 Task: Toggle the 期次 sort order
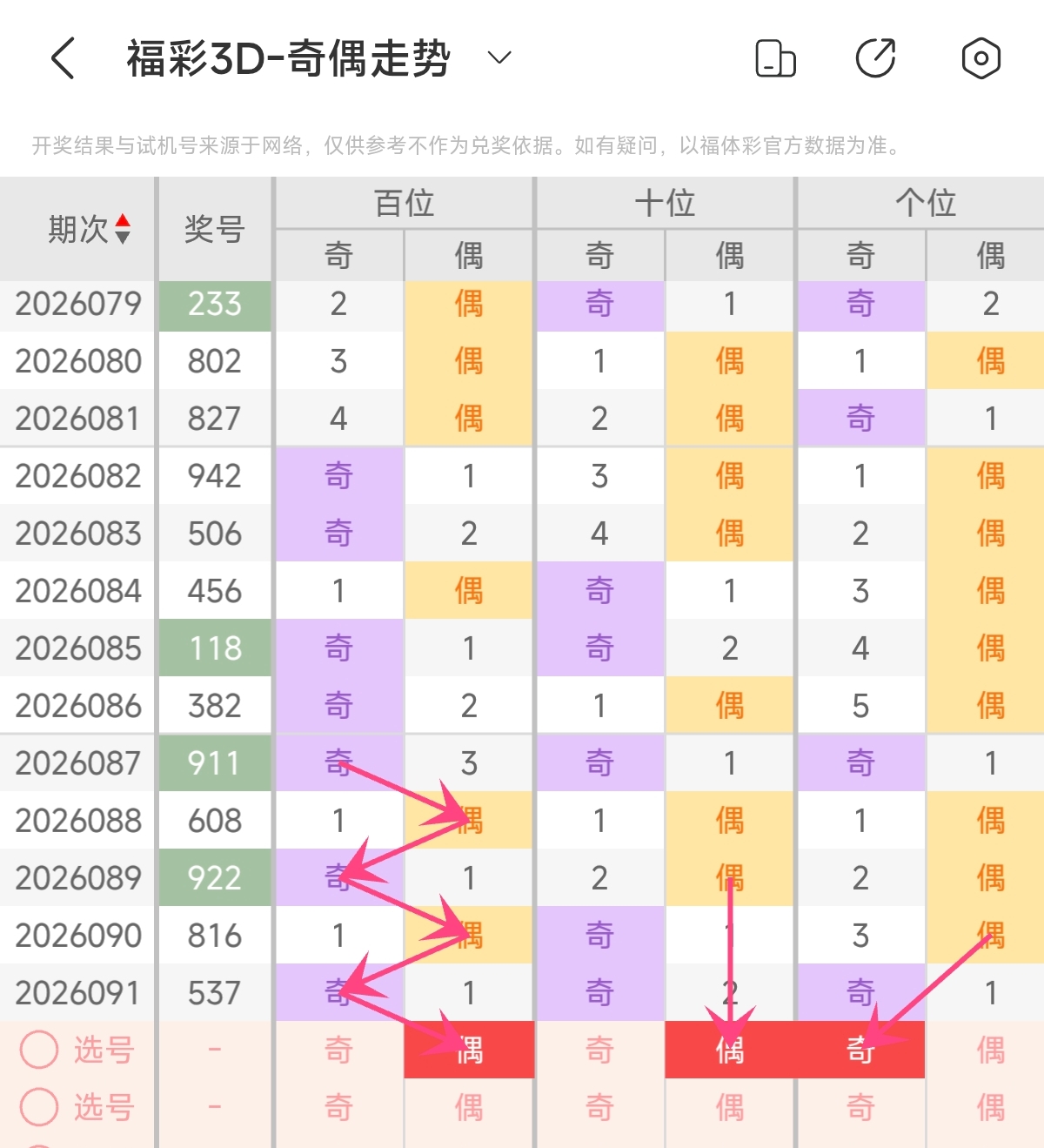click(x=123, y=229)
